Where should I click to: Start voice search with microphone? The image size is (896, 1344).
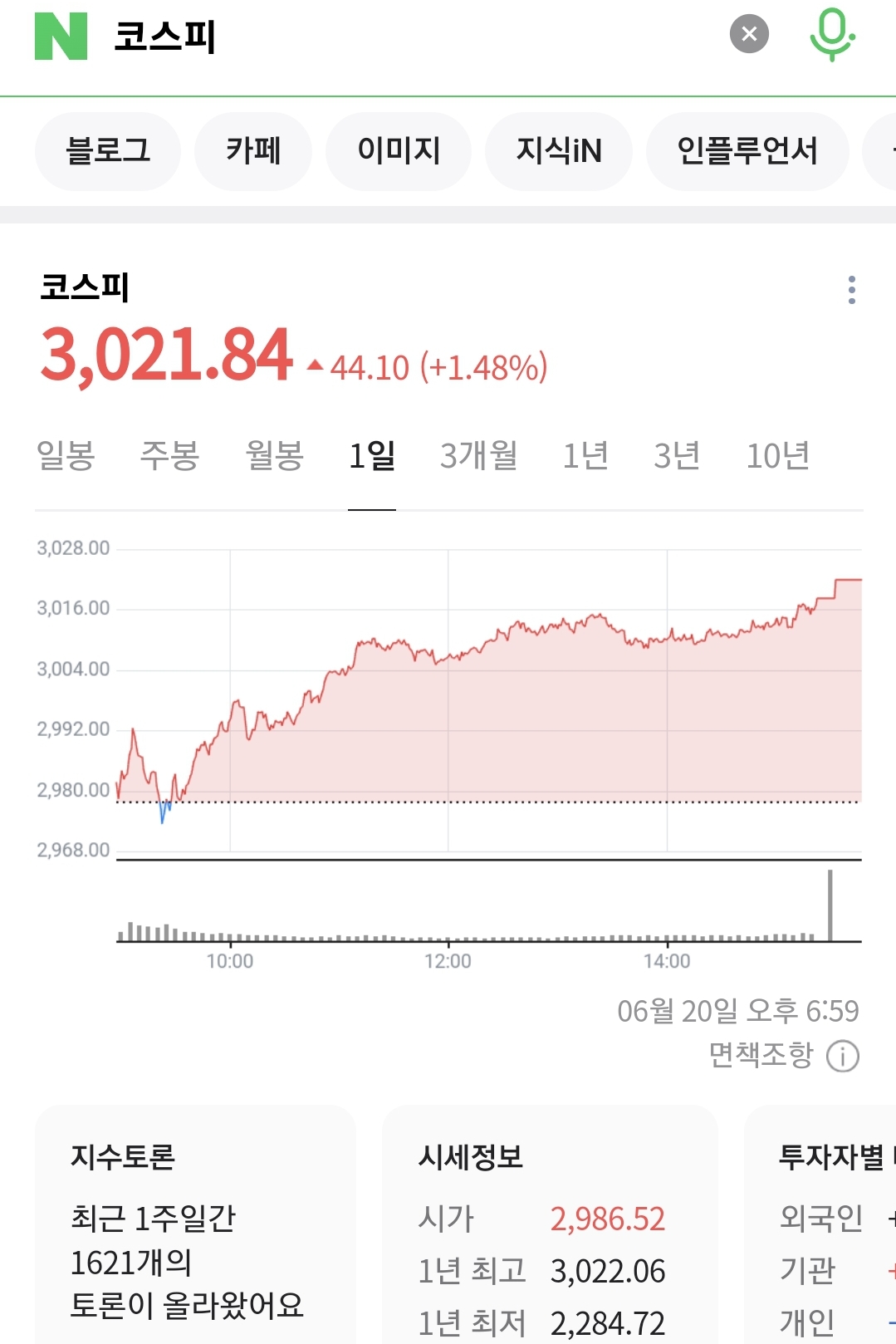pos(832,34)
